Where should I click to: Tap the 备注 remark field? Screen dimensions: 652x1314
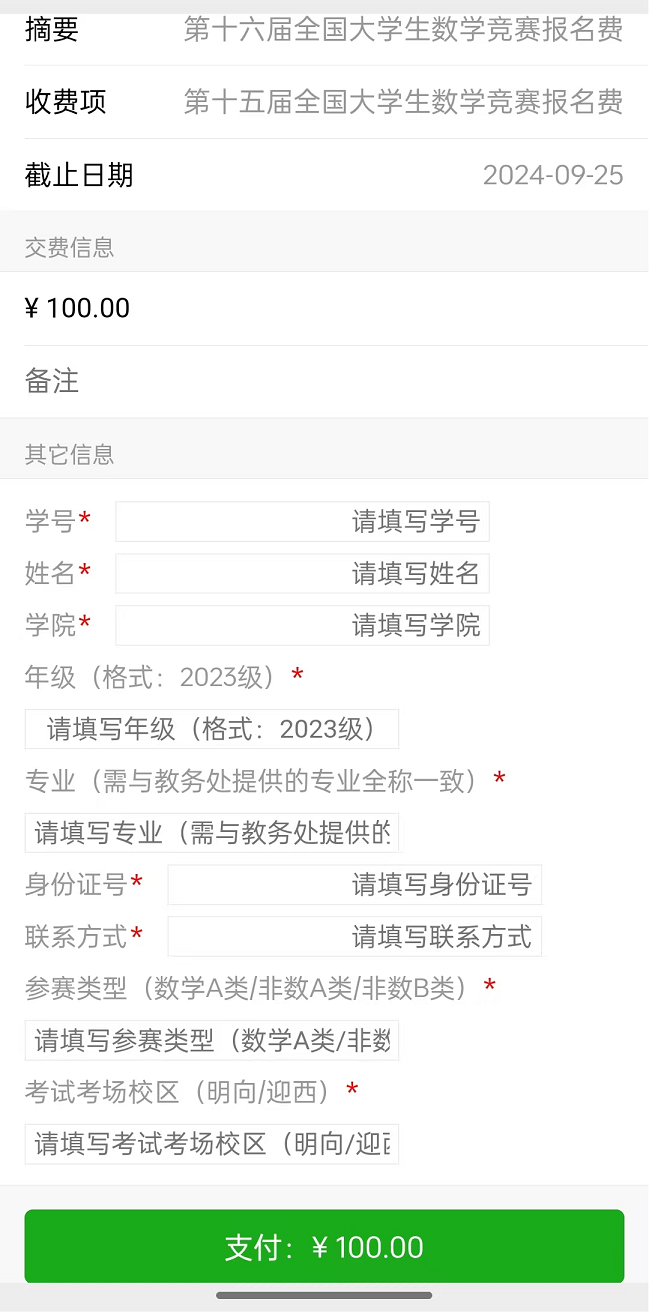pos(324,381)
